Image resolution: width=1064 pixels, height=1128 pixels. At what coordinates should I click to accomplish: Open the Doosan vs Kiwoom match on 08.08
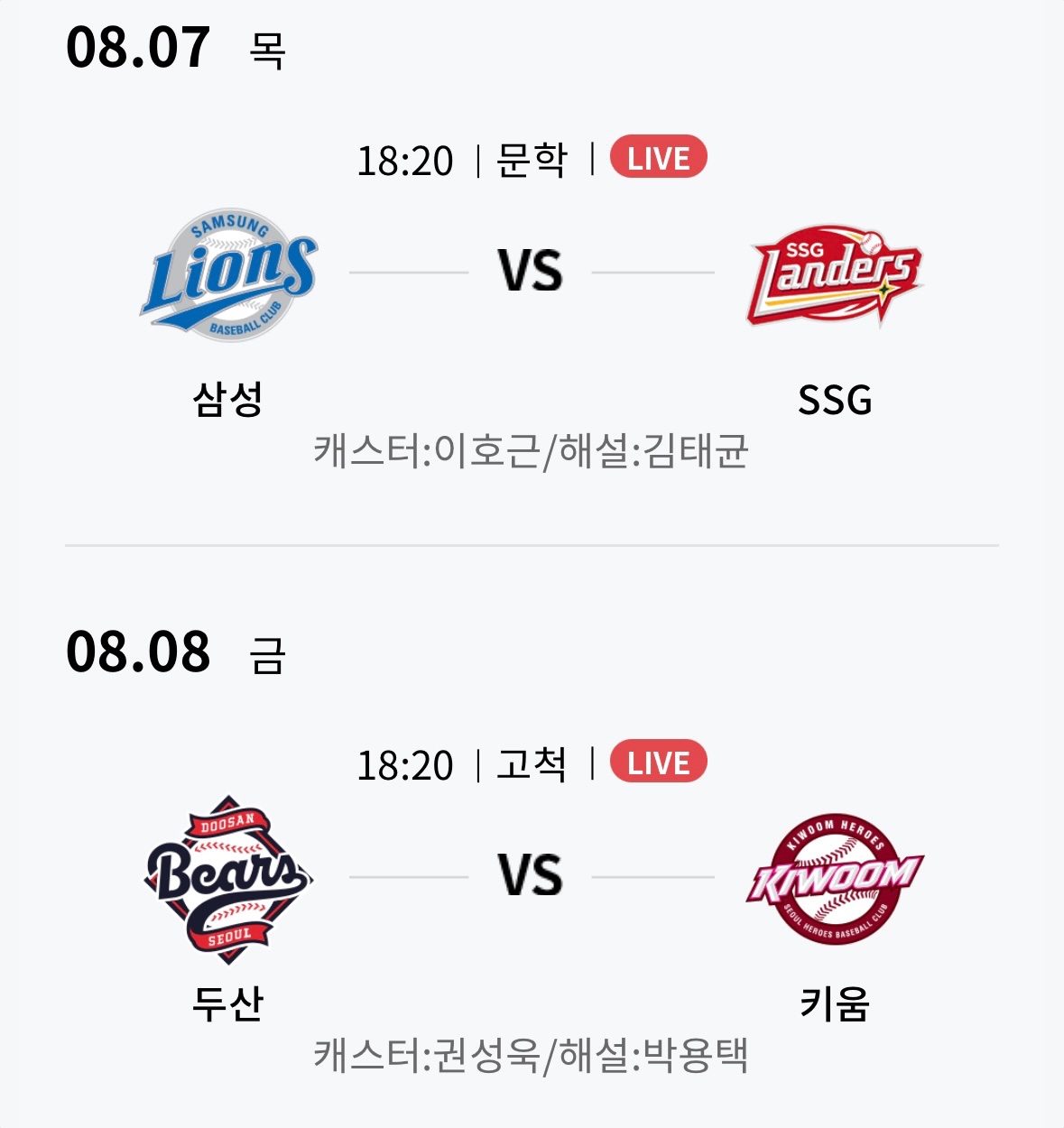tap(531, 876)
